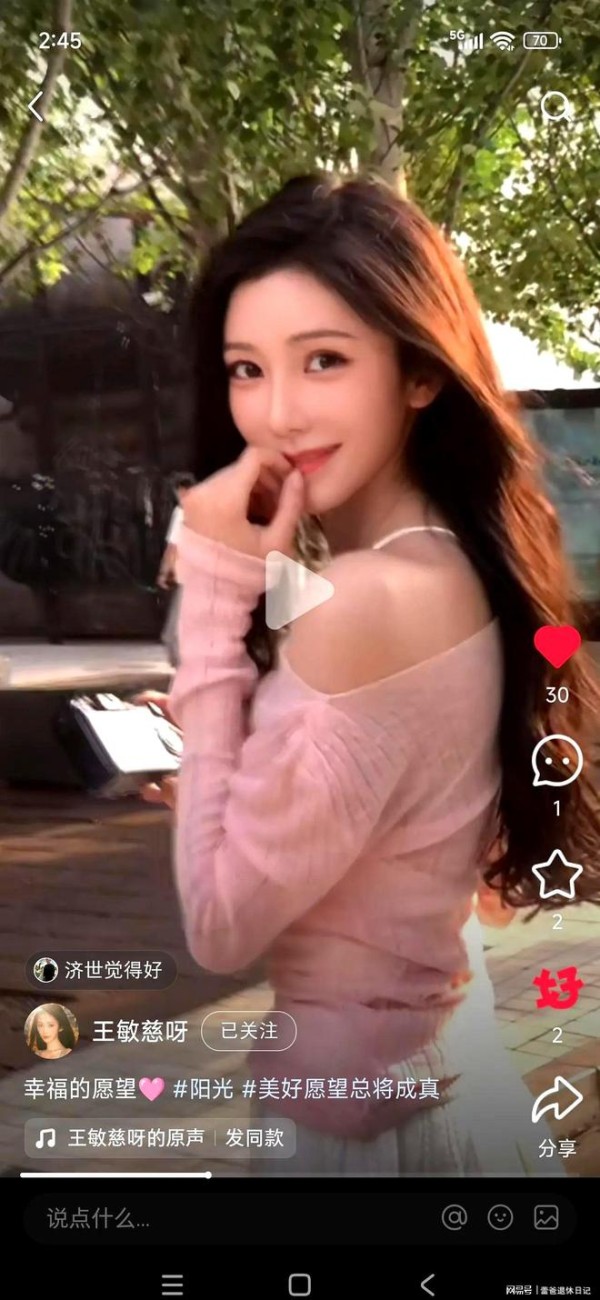Open 王敏慈呀's profile avatar
Screen dimensions: 600x1300
point(51,1031)
